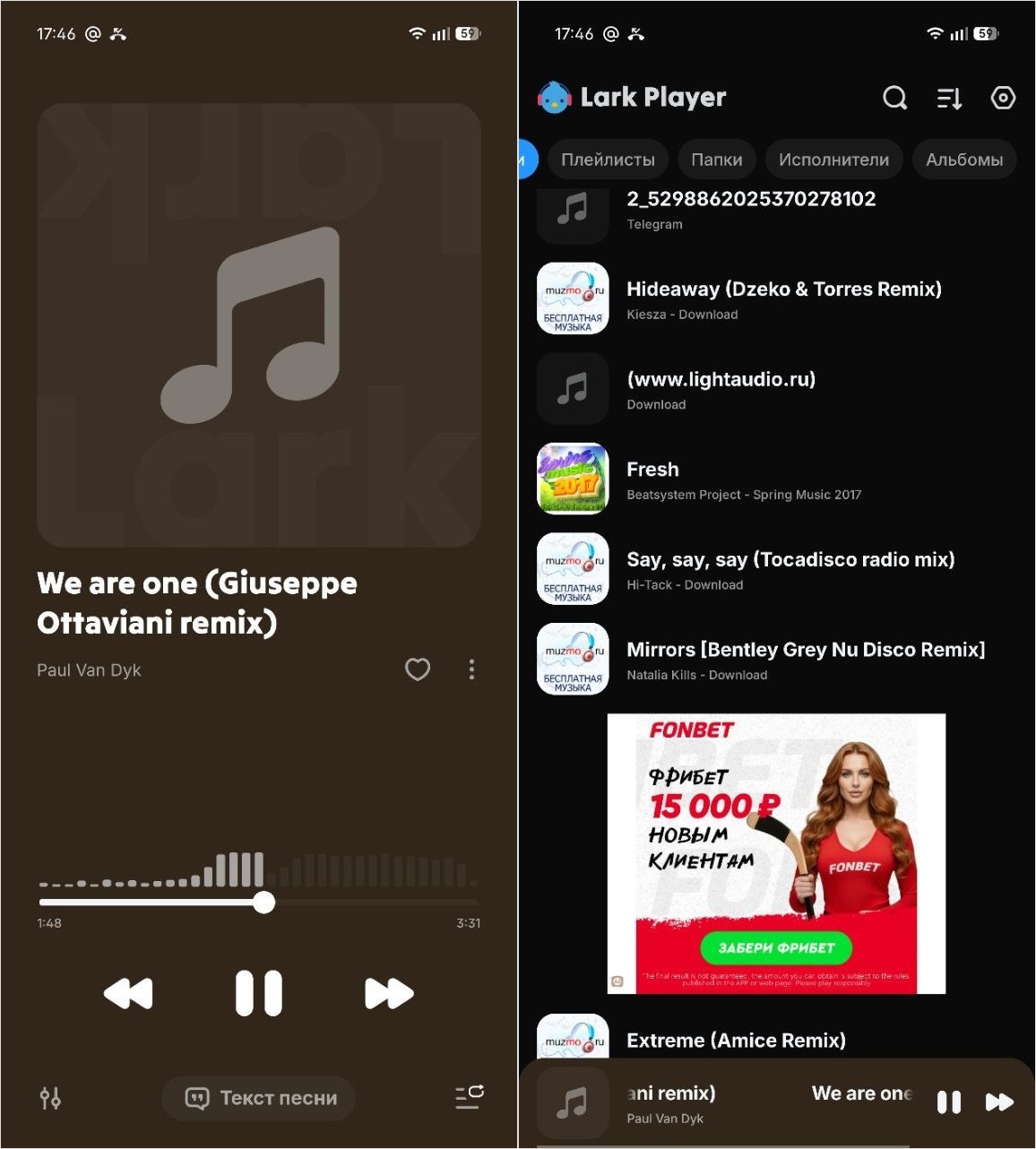Switch to the Альбомы tab
The width and height of the screenshot is (1036, 1149).
(963, 160)
